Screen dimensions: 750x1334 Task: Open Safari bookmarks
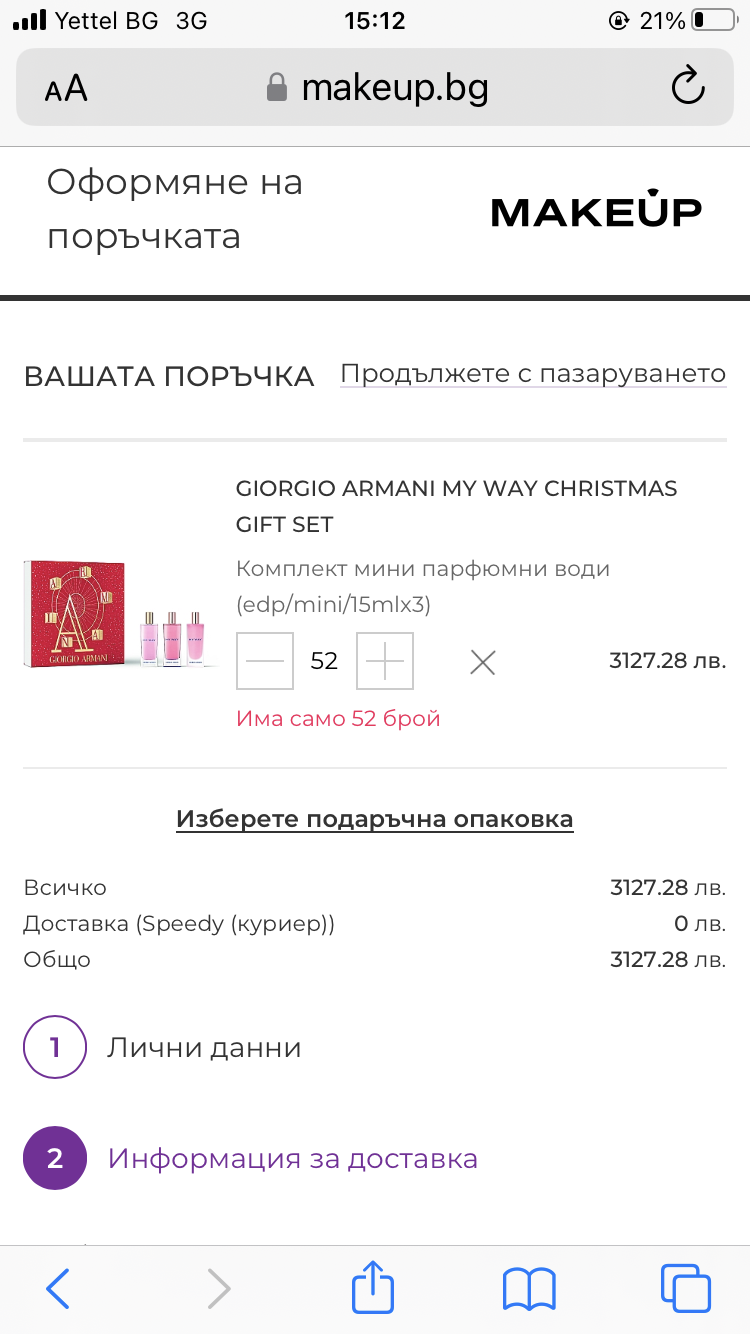pos(529,1289)
